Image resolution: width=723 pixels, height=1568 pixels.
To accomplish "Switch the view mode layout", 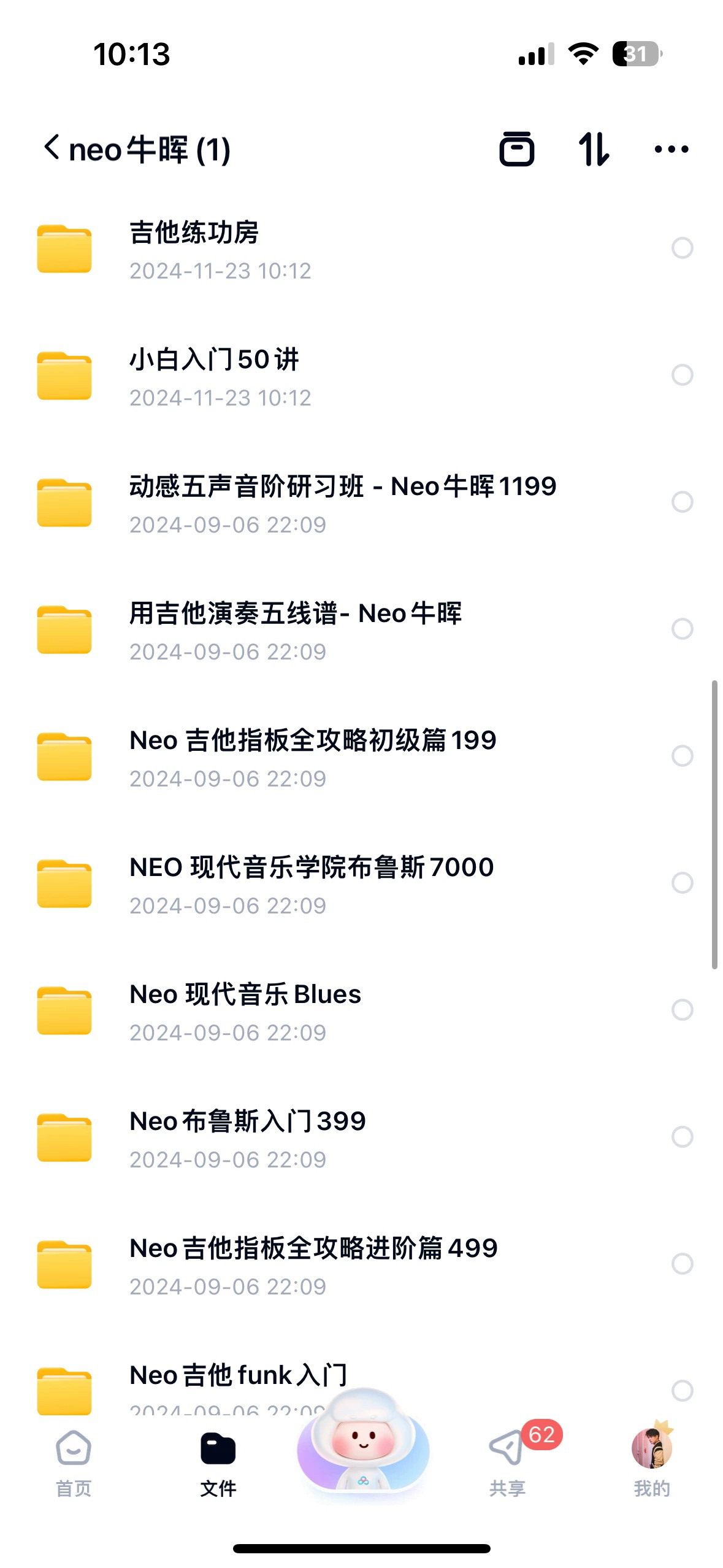I will (517, 148).
